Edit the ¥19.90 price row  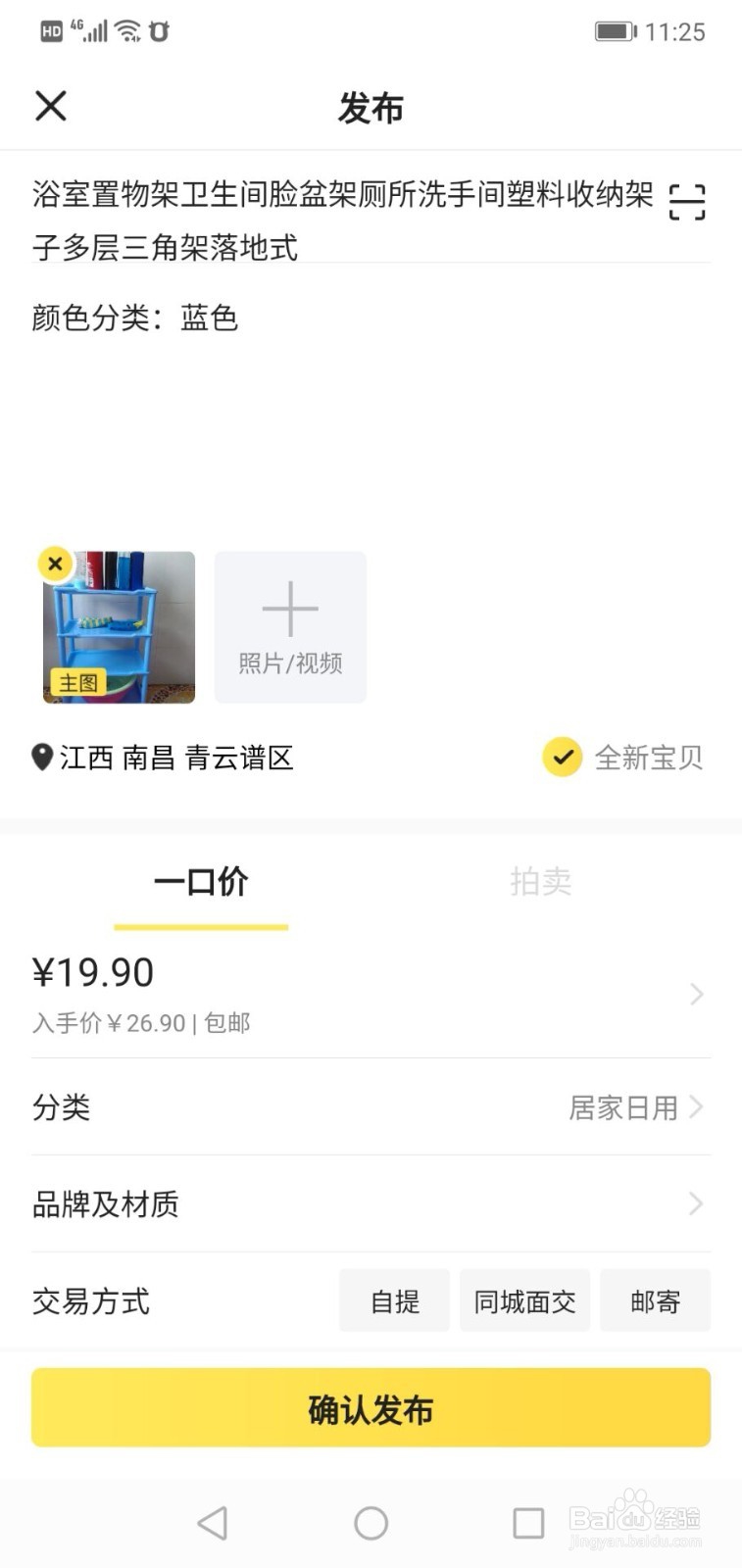pyautogui.click(x=371, y=995)
